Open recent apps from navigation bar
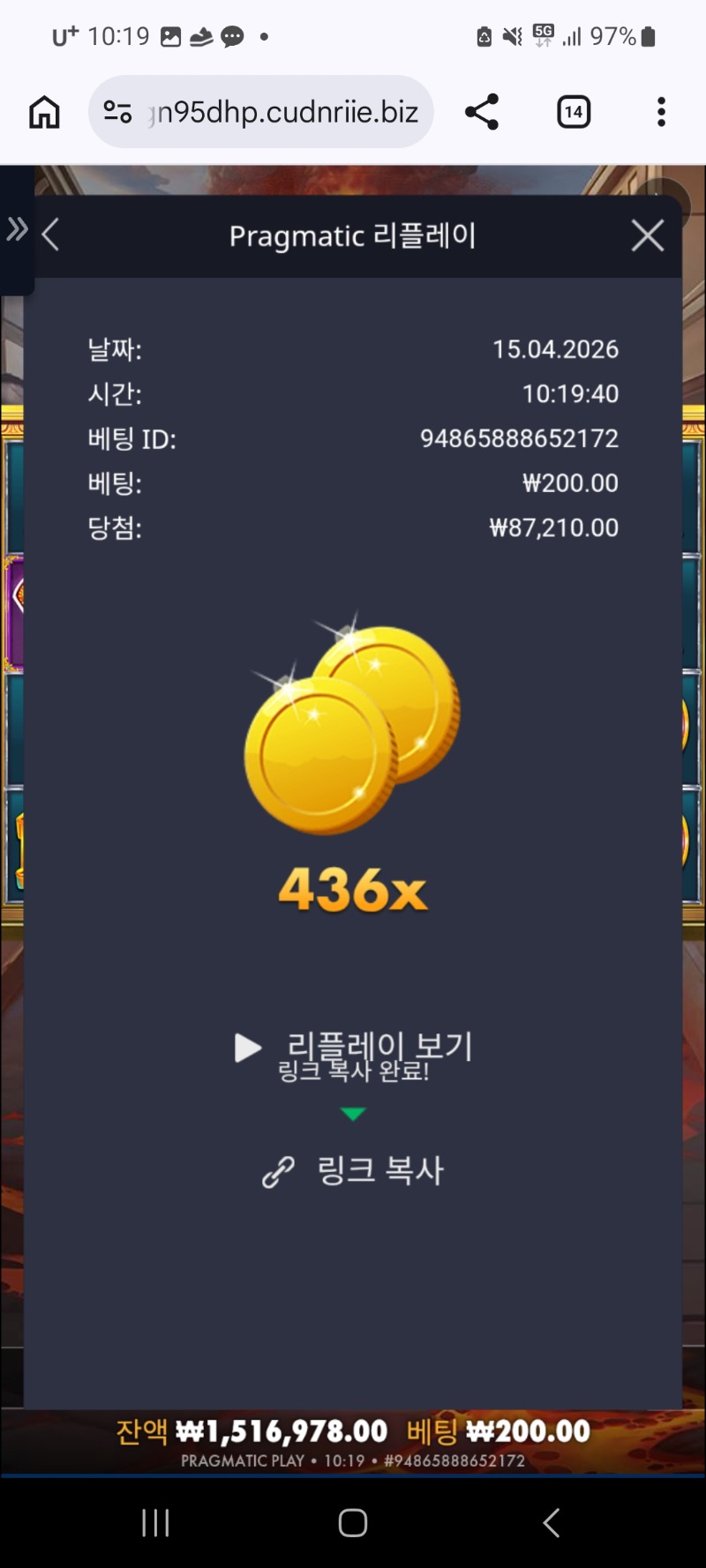 [x=155, y=1522]
